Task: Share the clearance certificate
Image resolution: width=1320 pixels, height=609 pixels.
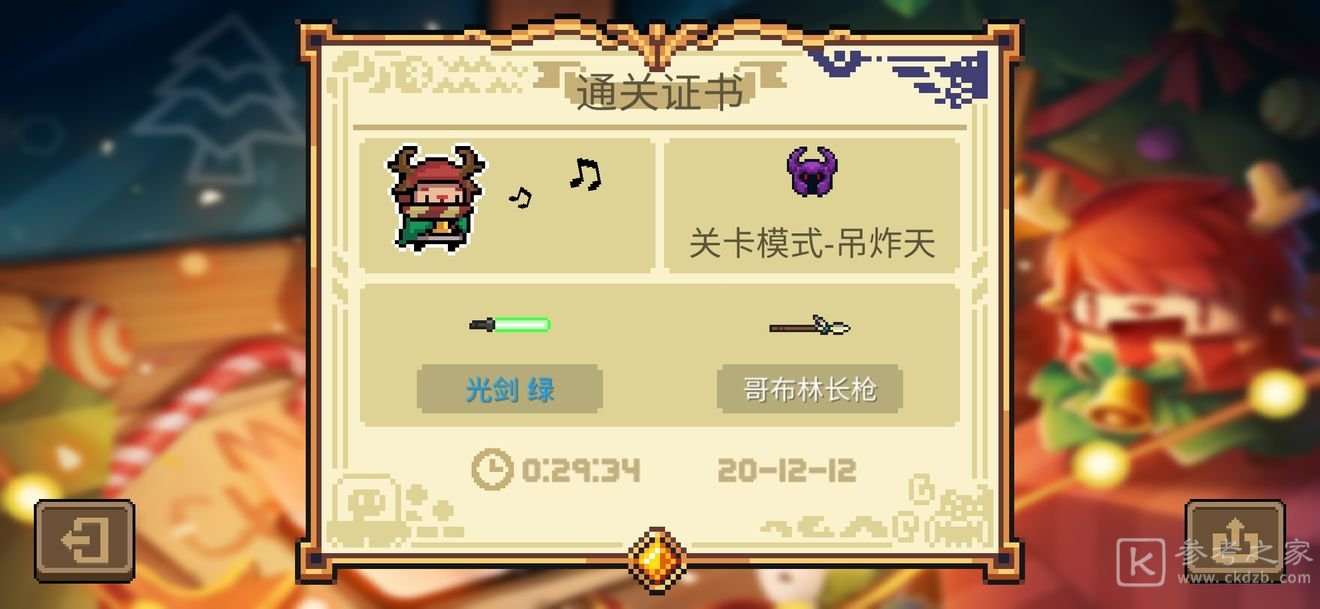Action: (1234, 541)
